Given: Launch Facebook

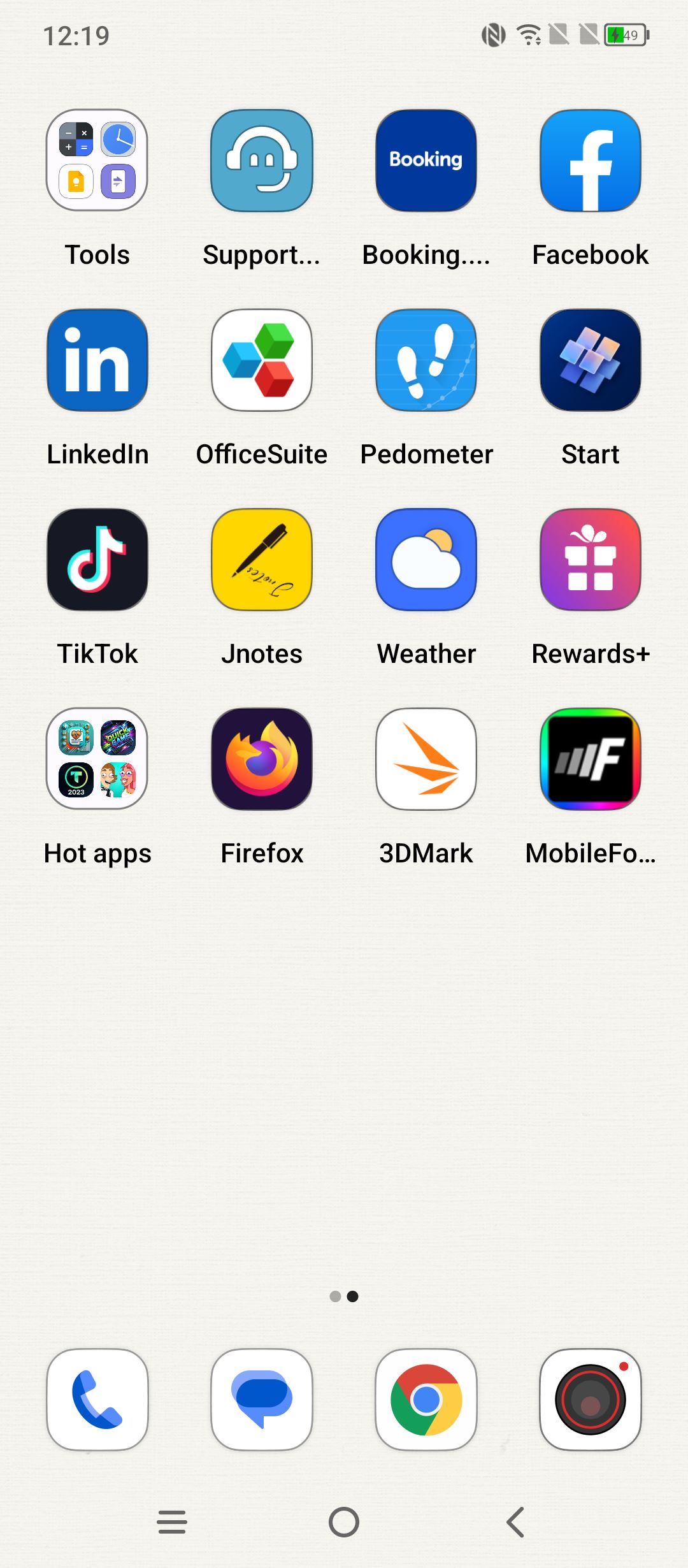Looking at the screenshot, I should coord(590,160).
